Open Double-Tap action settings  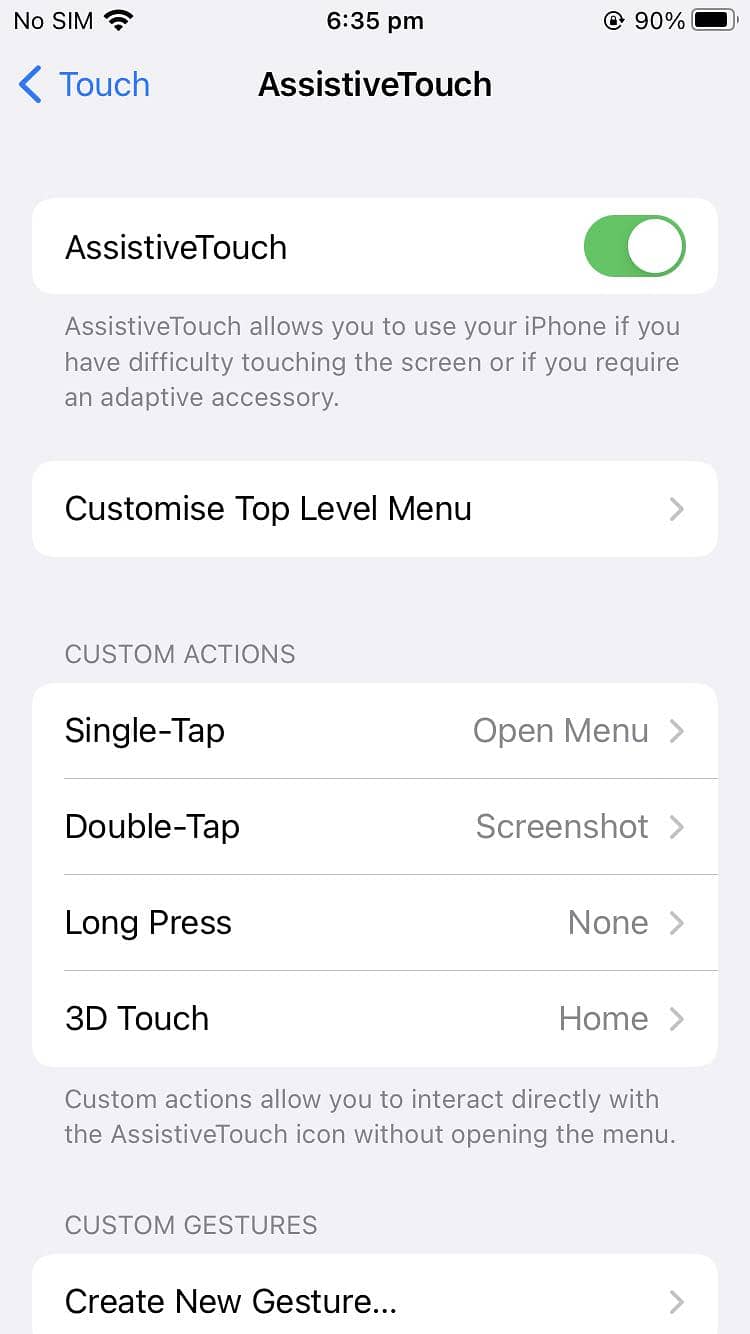point(375,827)
